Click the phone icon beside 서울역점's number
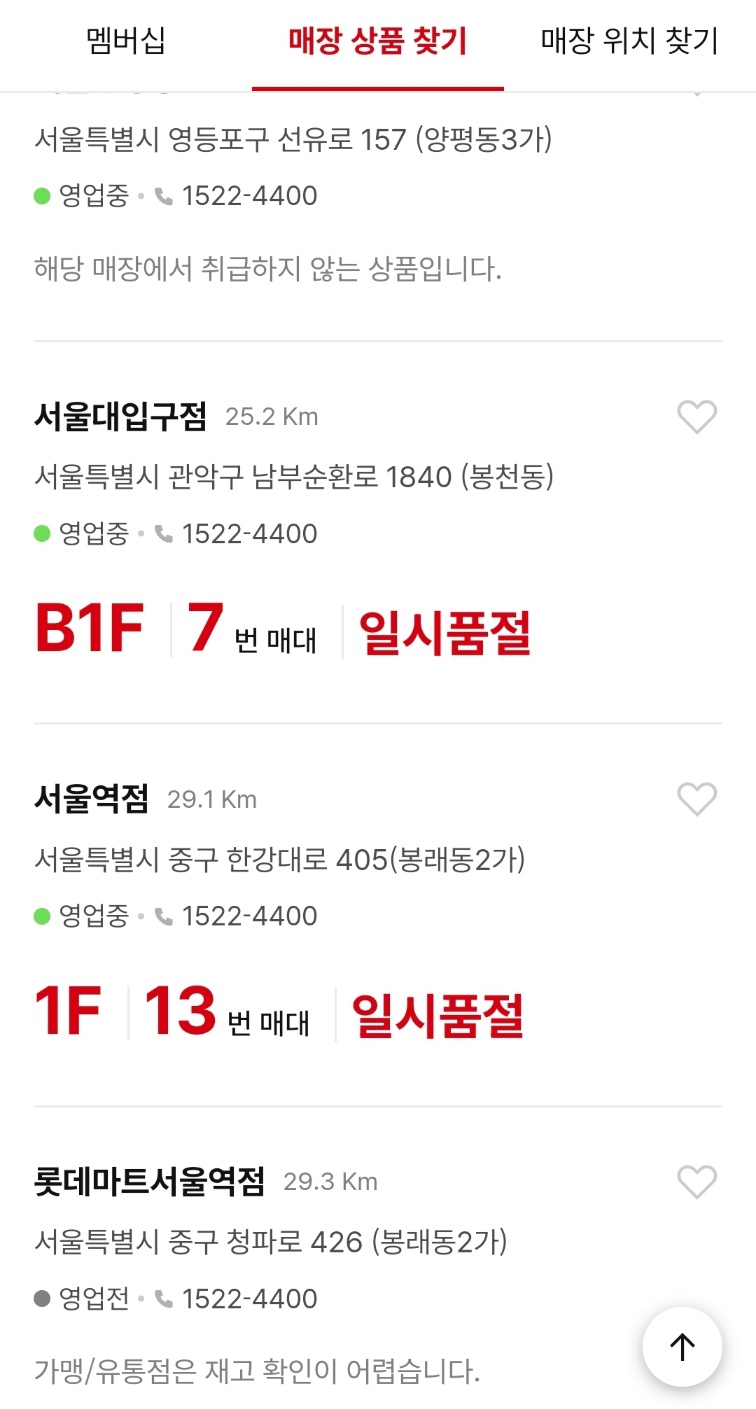 click(x=163, y=916)
